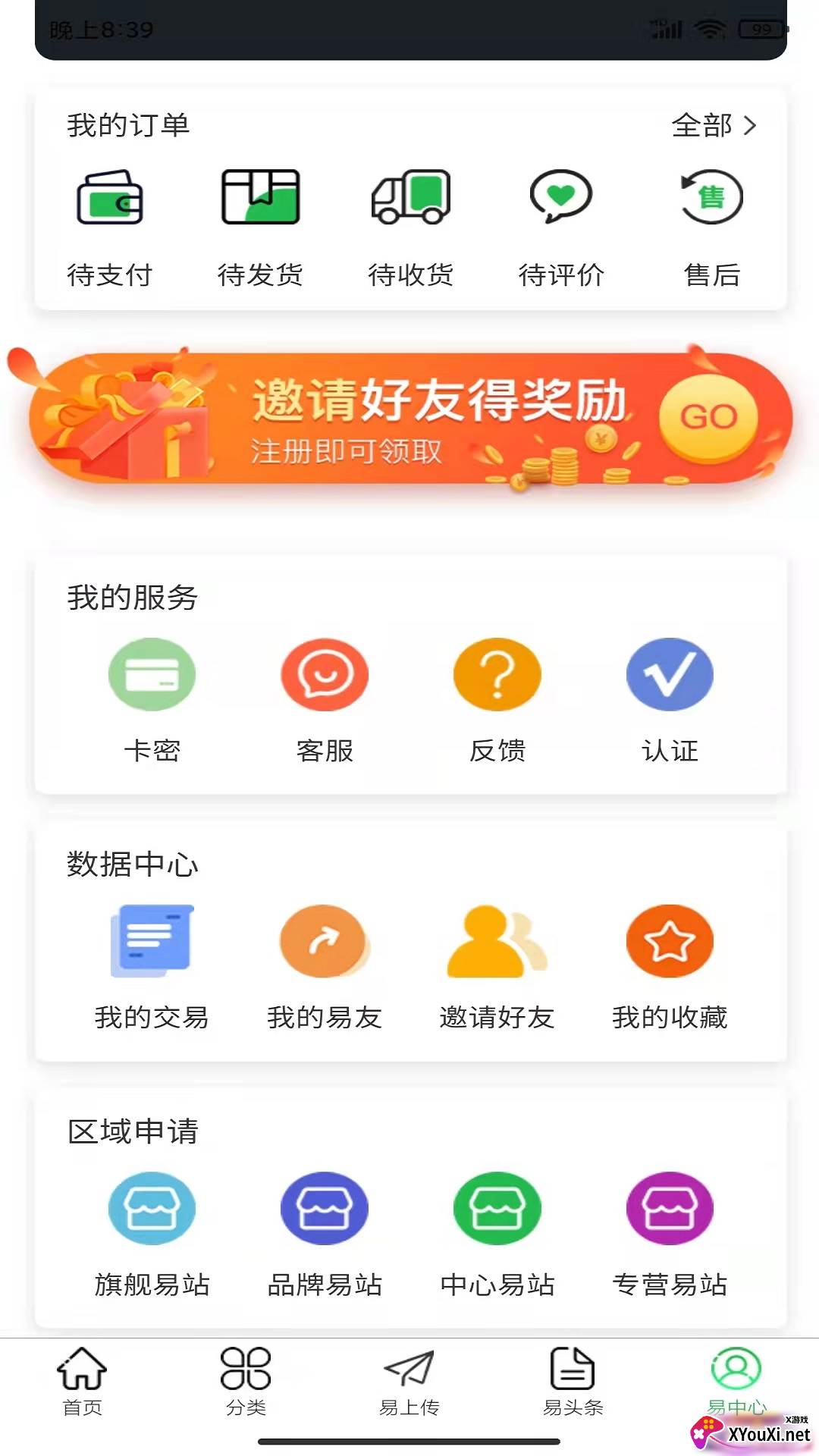View all orders via 全部
Image resolution: width=819 pixels, height=1456 pixels.
pyautogui.click(x=714, y=125)
